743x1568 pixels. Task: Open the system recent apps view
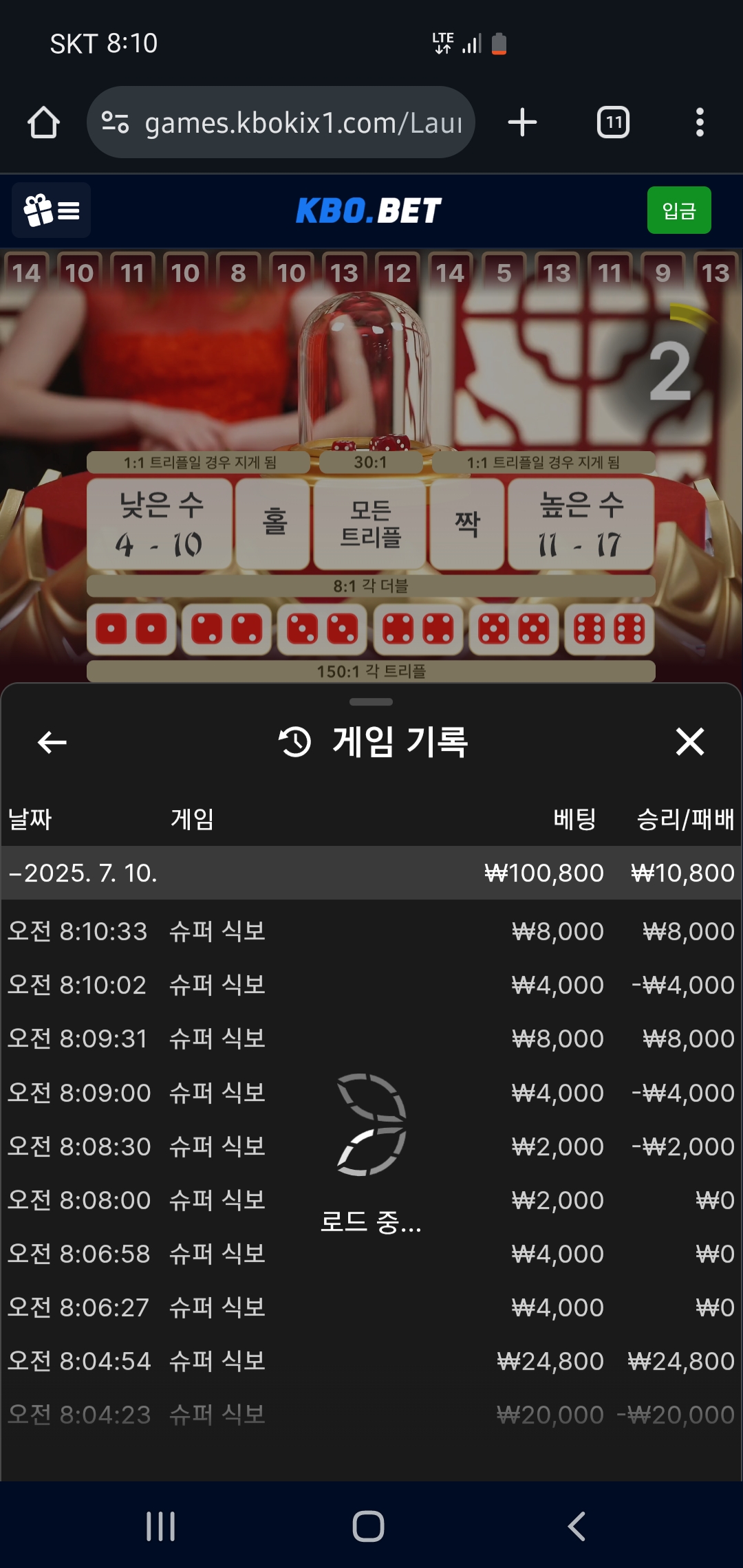pos(161,1526)
